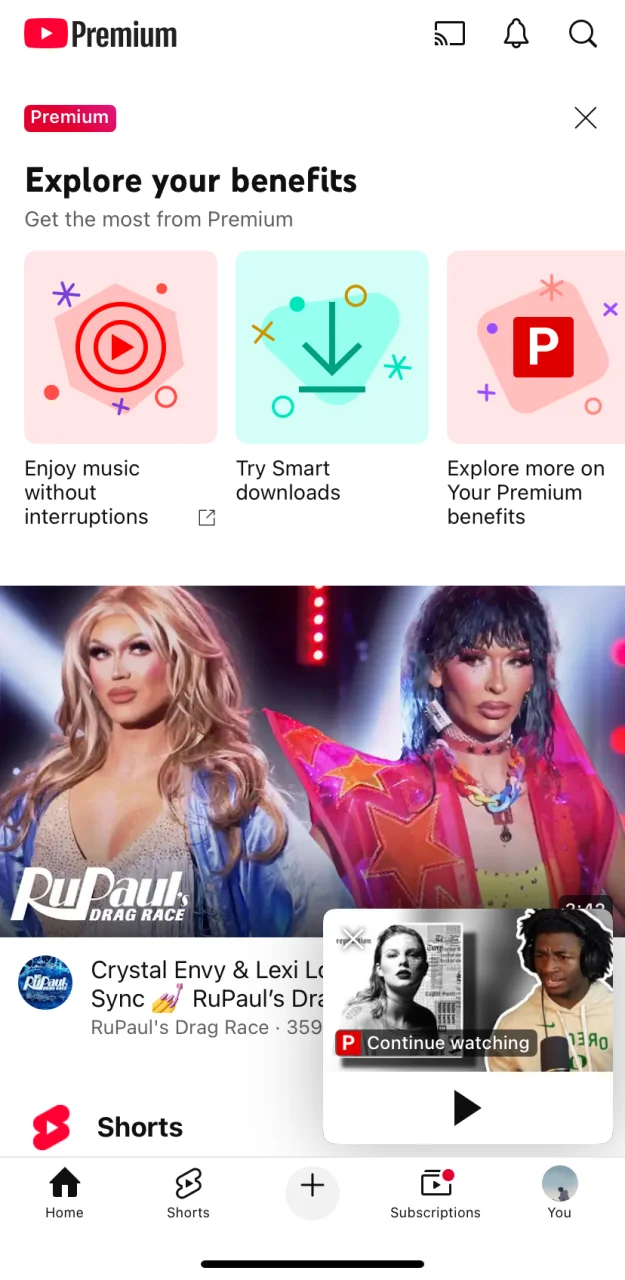Image resolution: width=625 pixels, height=1280 pixels.
Task: Switch to the Subscriptions tab
Action: pyautogui.click(x=435, y=1194)
